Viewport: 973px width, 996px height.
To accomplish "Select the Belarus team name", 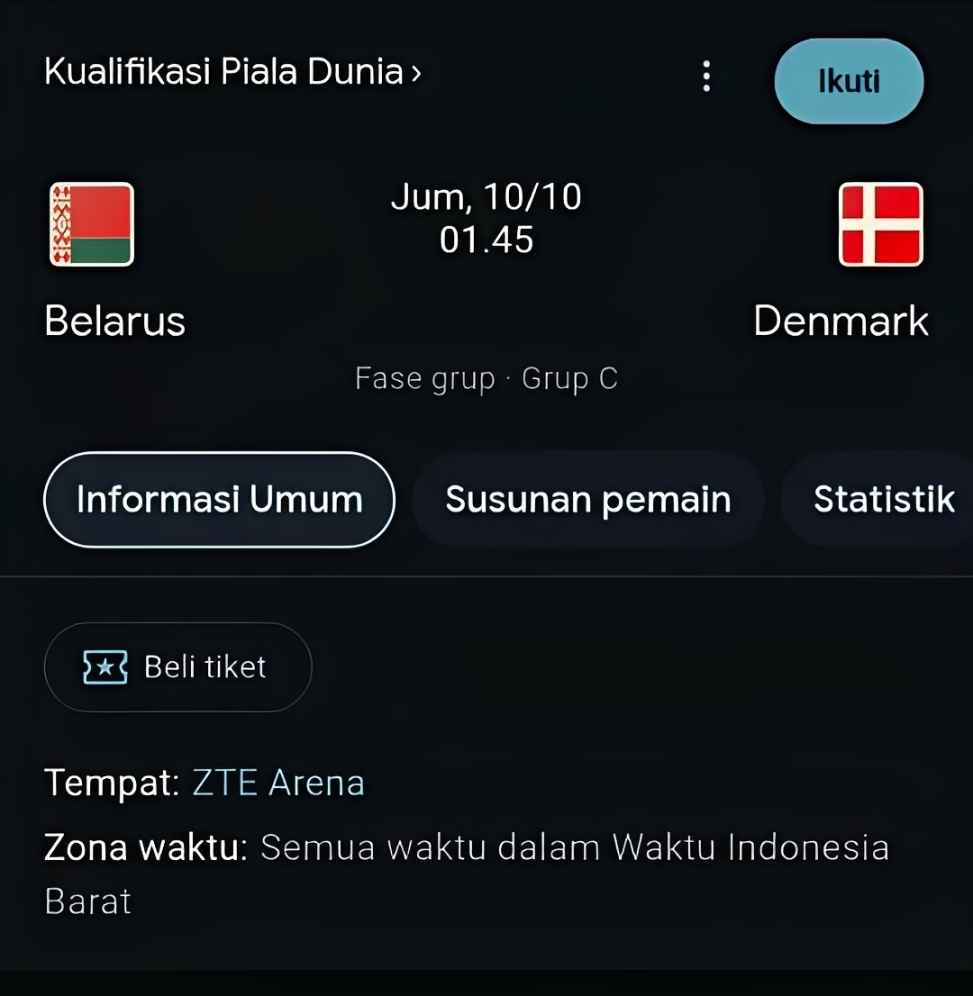I will click(x=114, y=321).
